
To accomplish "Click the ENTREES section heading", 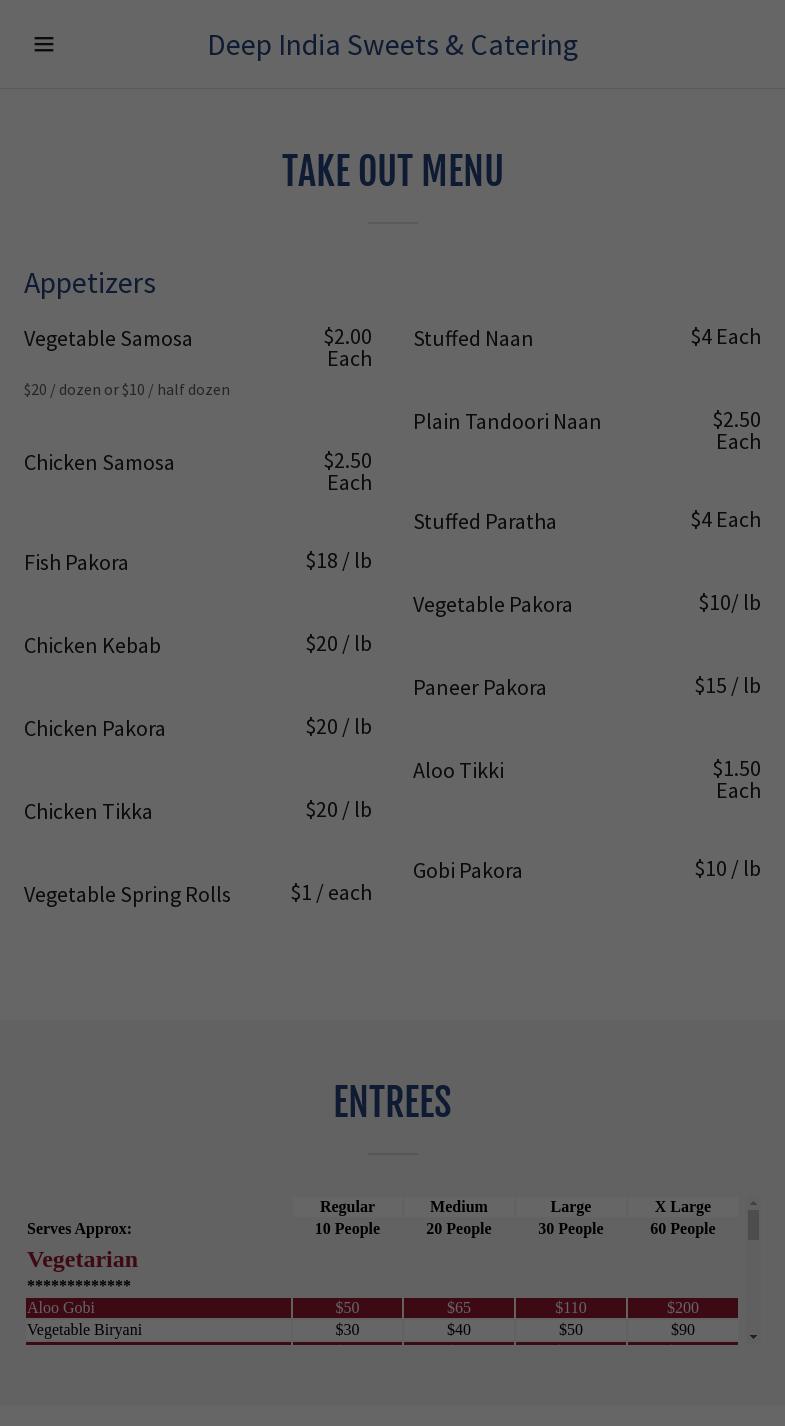I will point(392,1101).
